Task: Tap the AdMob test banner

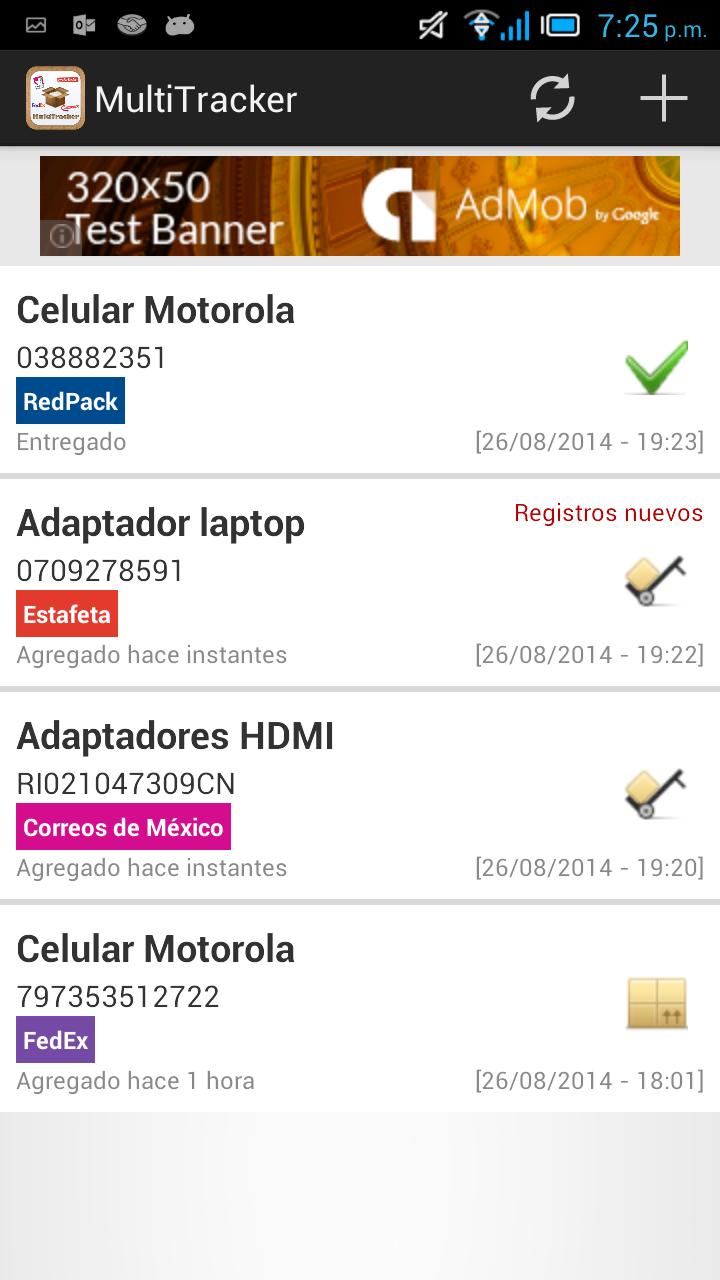Action: 360,206
